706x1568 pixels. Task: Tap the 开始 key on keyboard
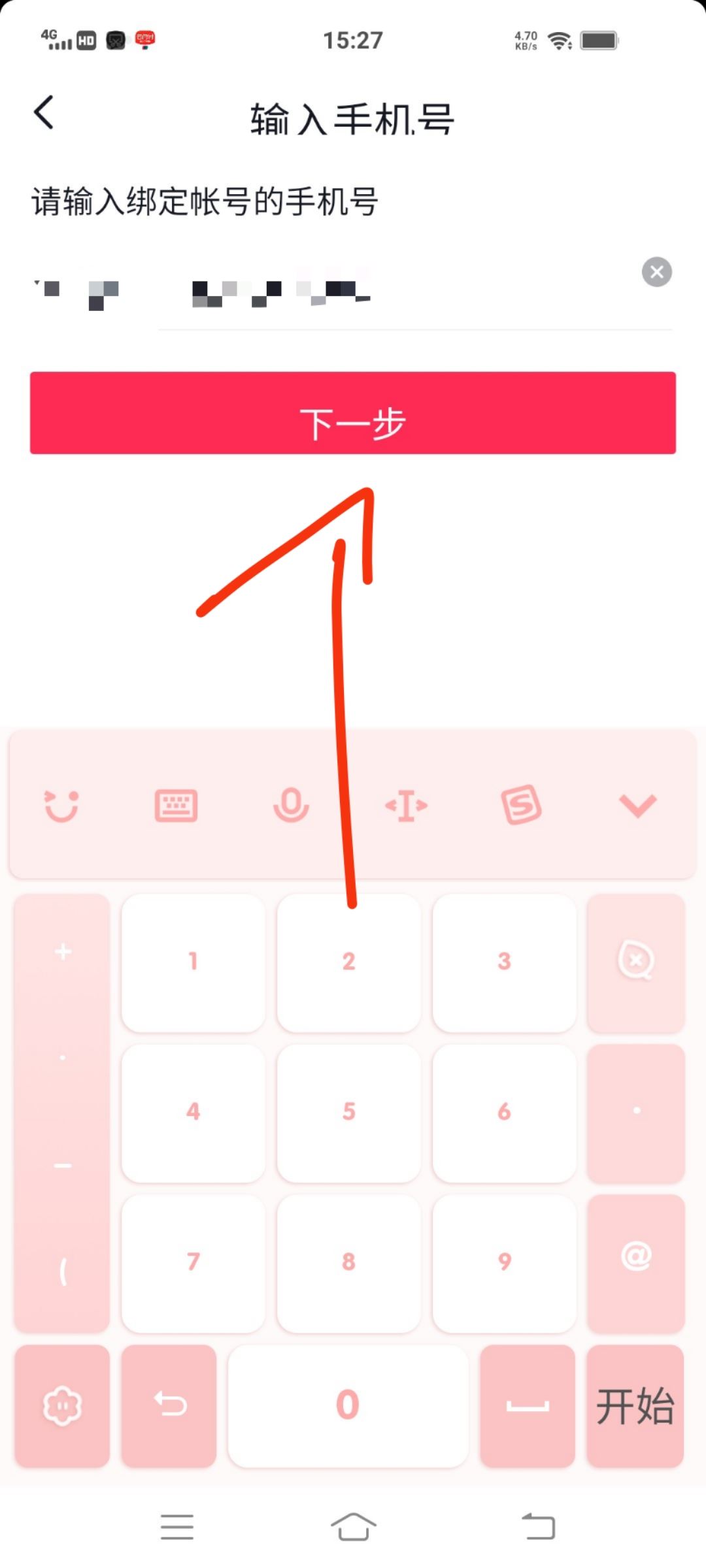635,1406
